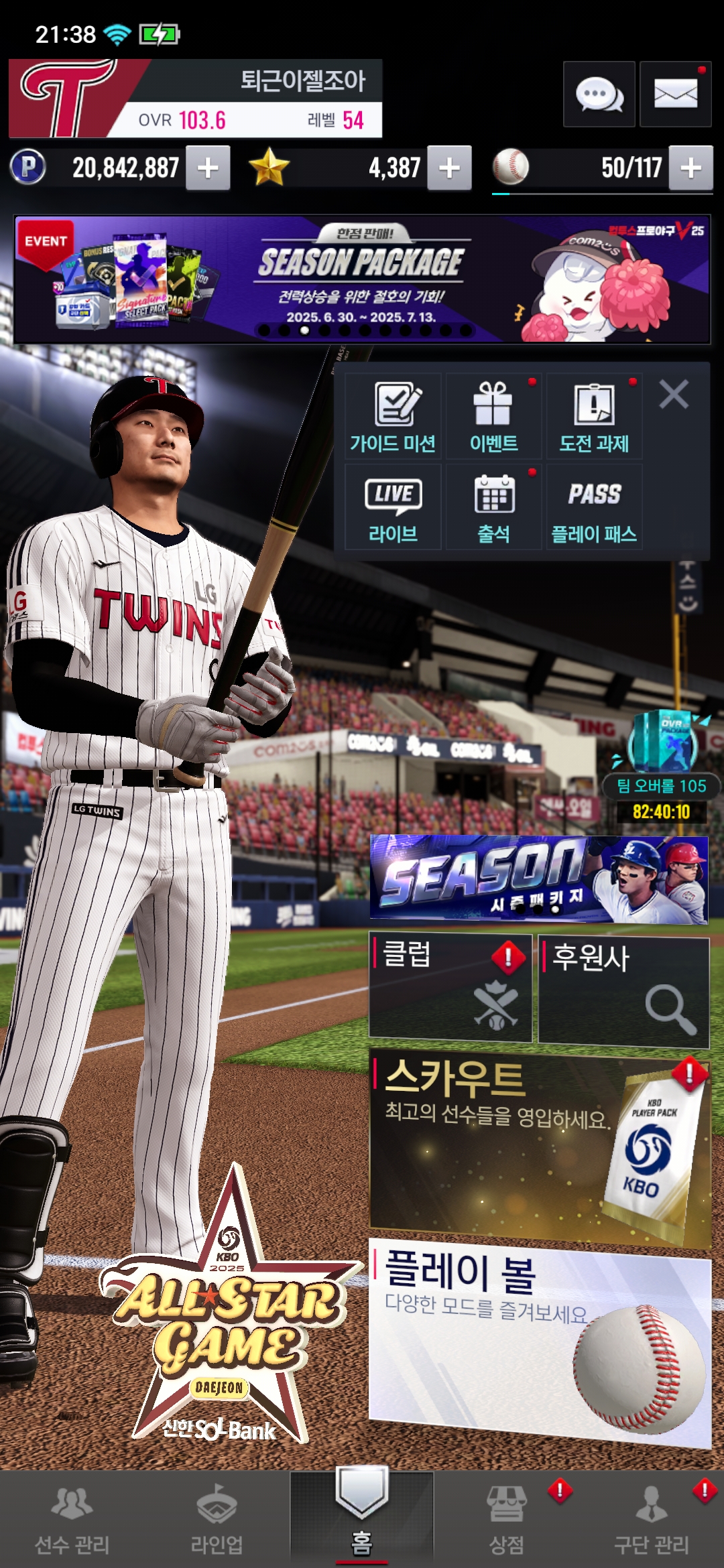Open the chat bubble icon
Viewport: 724px width, 1568px height.
click(x=599, y=94)
